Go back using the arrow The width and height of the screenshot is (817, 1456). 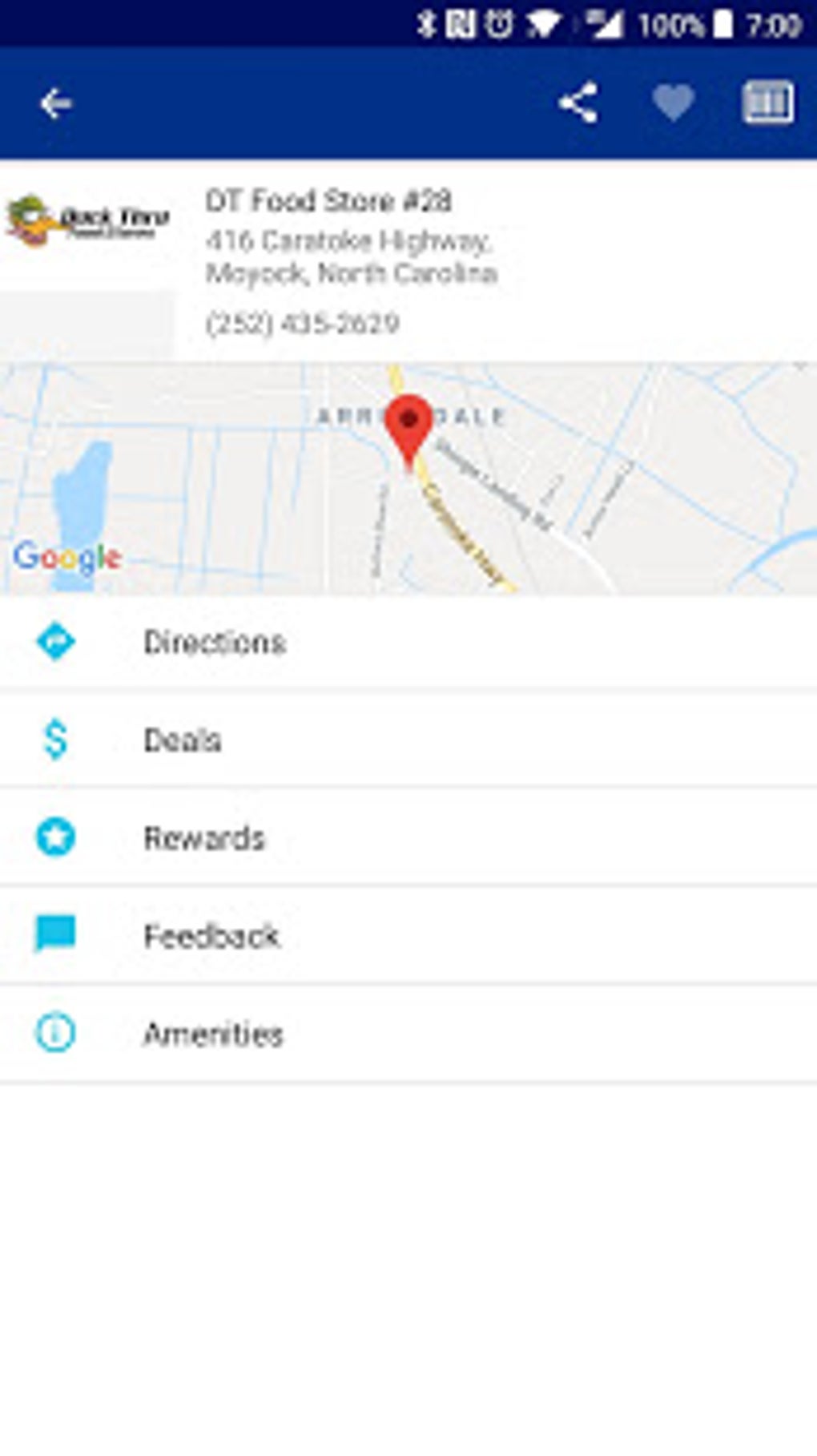[x=56, y=103]
